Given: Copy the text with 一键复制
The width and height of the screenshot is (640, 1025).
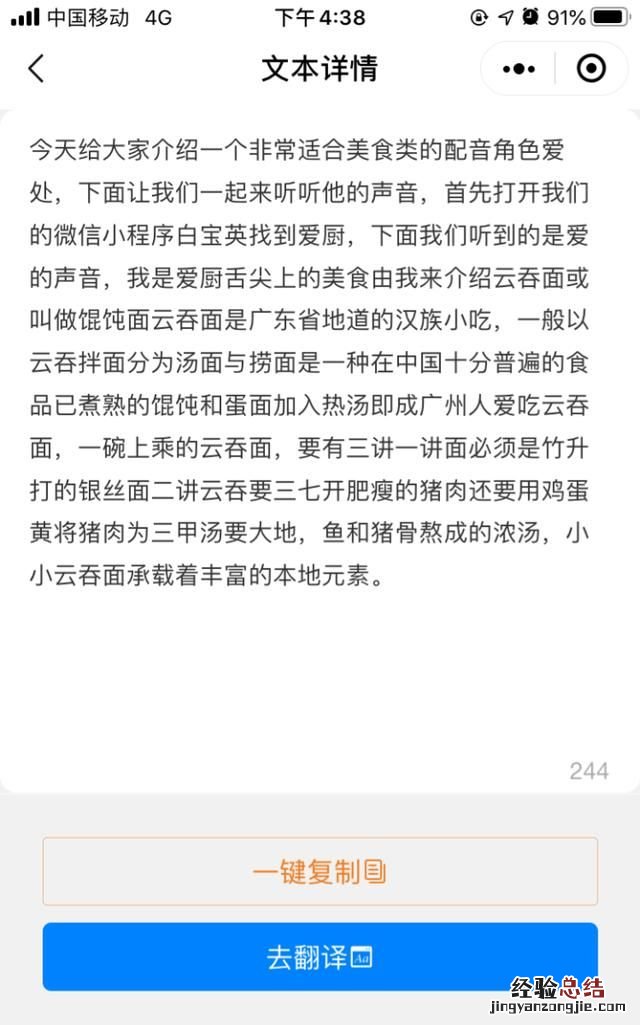Looking at the screenshot, I should coord(320,871).
